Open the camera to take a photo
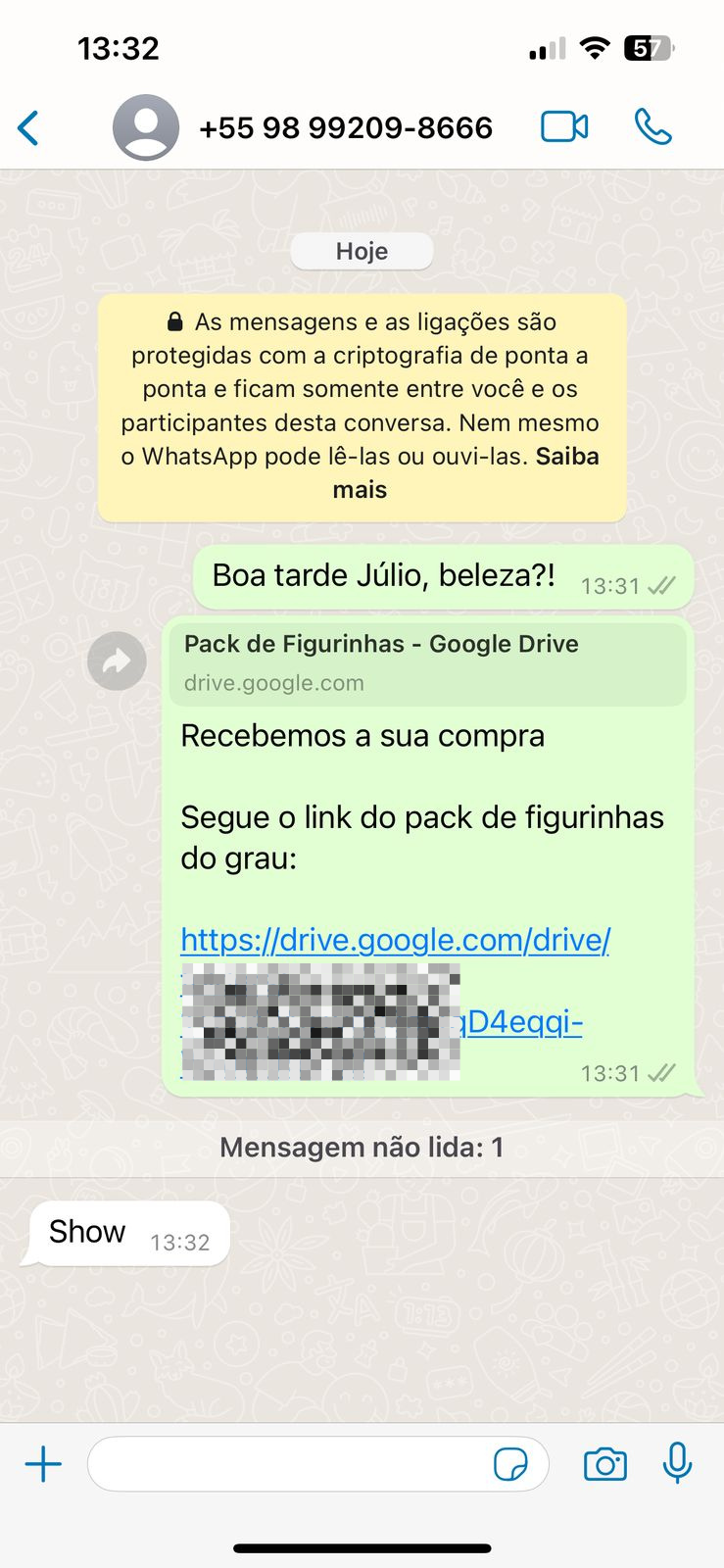This screenshot has height=1568, width=724. pyautogui.click(x=604, y=1464)
